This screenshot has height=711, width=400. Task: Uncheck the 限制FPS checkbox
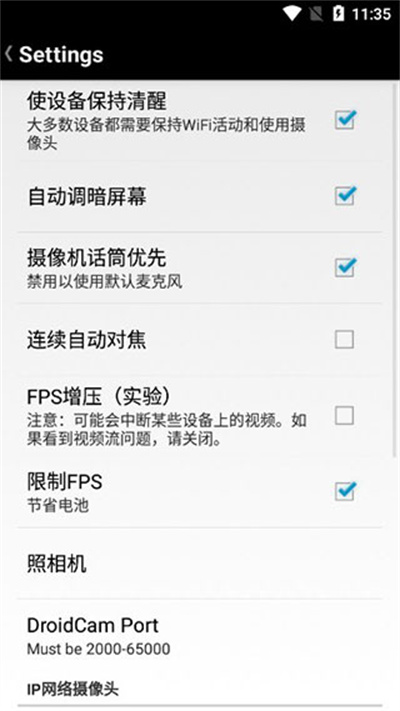(345, 491)
